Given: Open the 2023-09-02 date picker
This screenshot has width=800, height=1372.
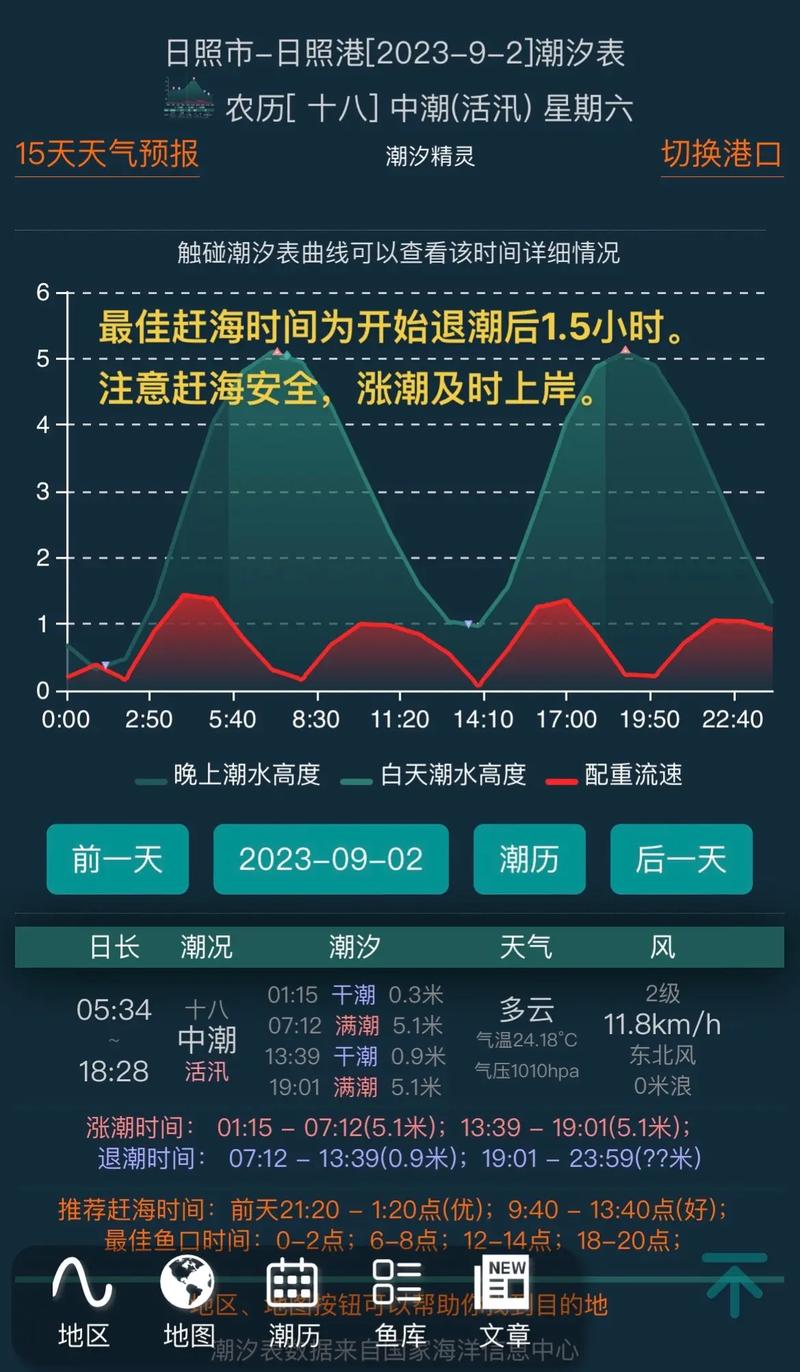Looking at the screenshot, I should 330,859.
